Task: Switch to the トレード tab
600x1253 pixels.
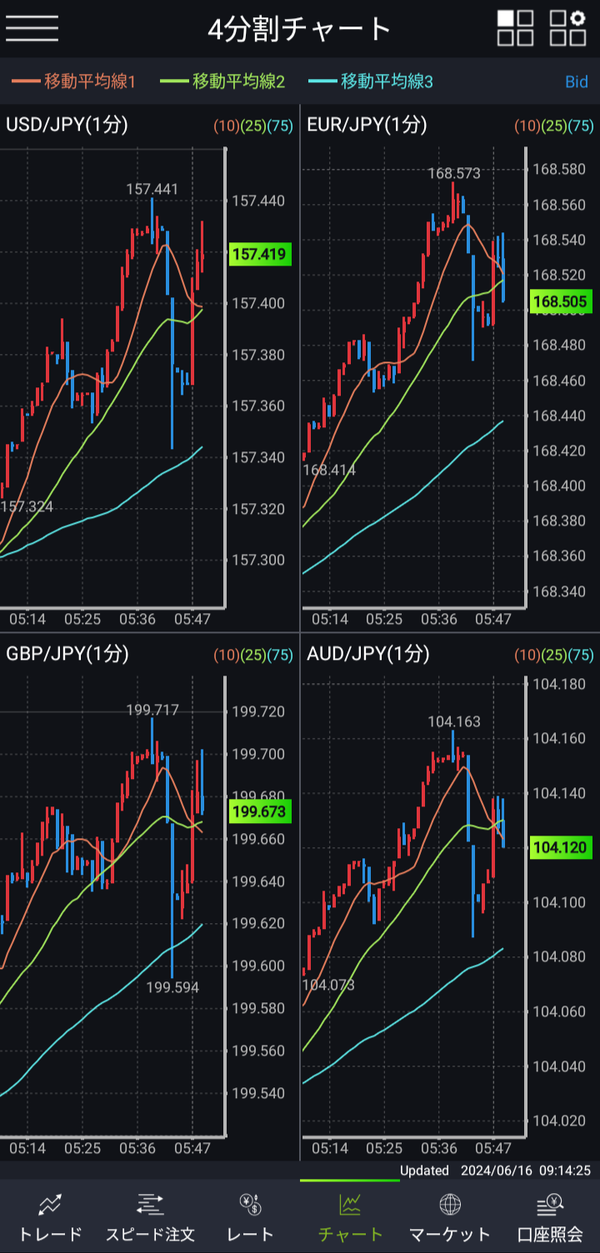Action: point(50,1217)
